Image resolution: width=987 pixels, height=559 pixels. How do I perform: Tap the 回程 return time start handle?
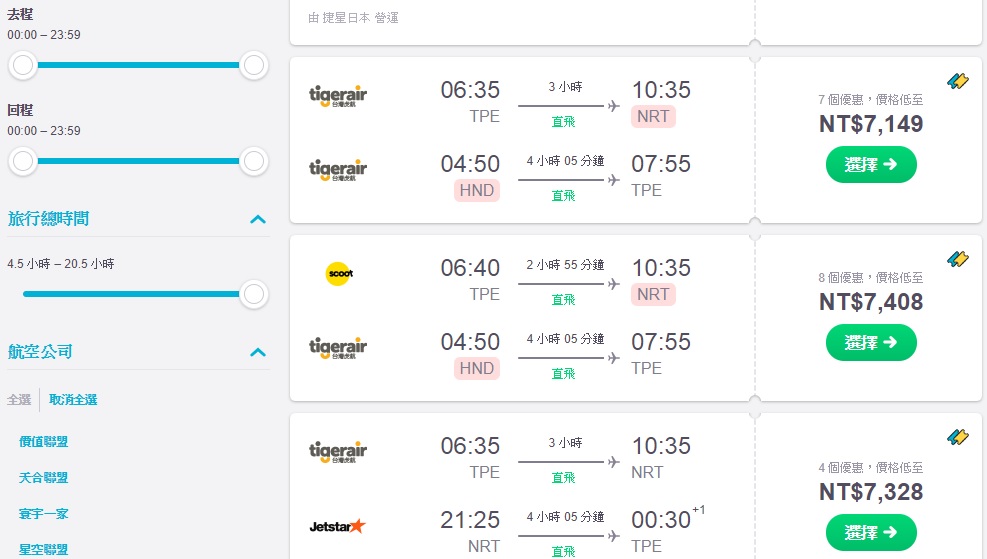point(23,161)
